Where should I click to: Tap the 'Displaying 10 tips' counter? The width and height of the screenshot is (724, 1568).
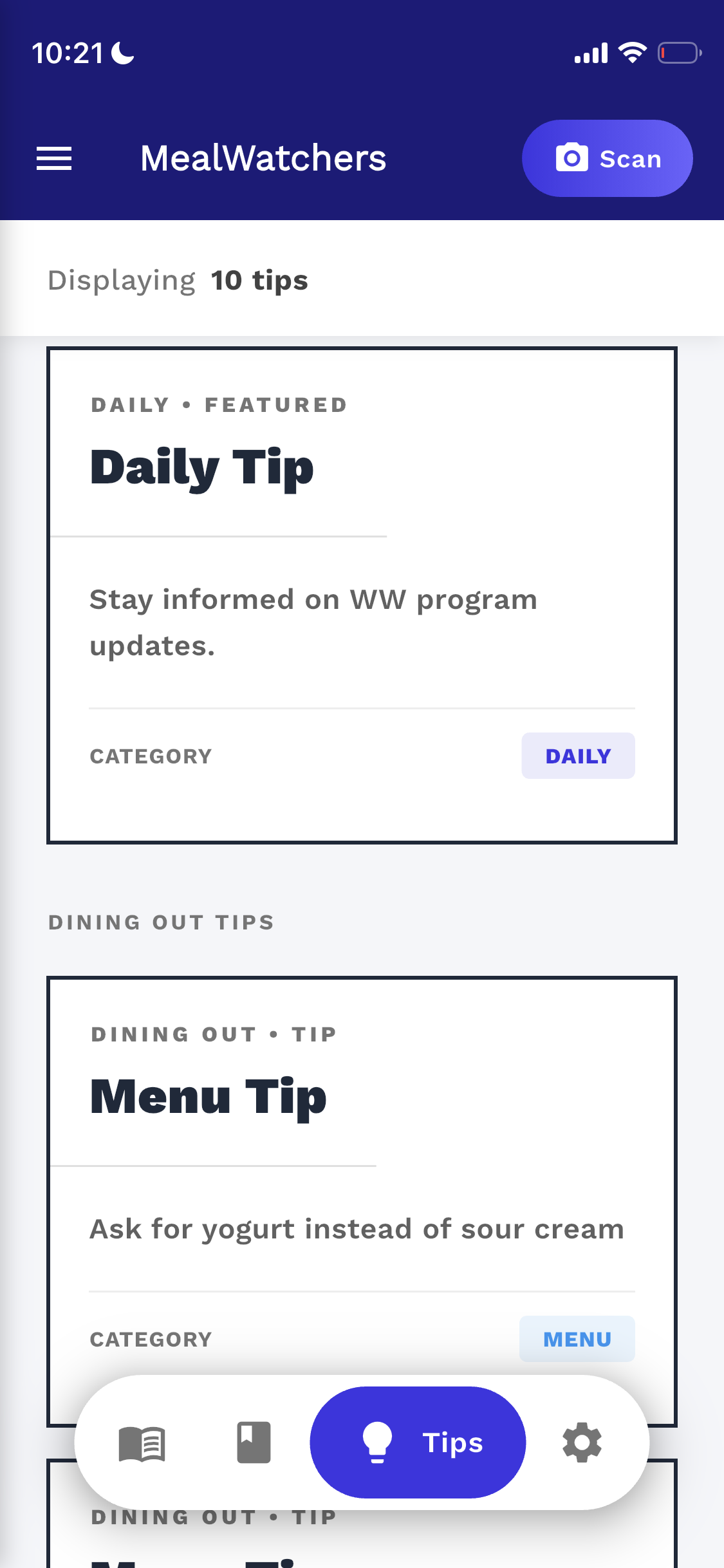tap(178, 280)
